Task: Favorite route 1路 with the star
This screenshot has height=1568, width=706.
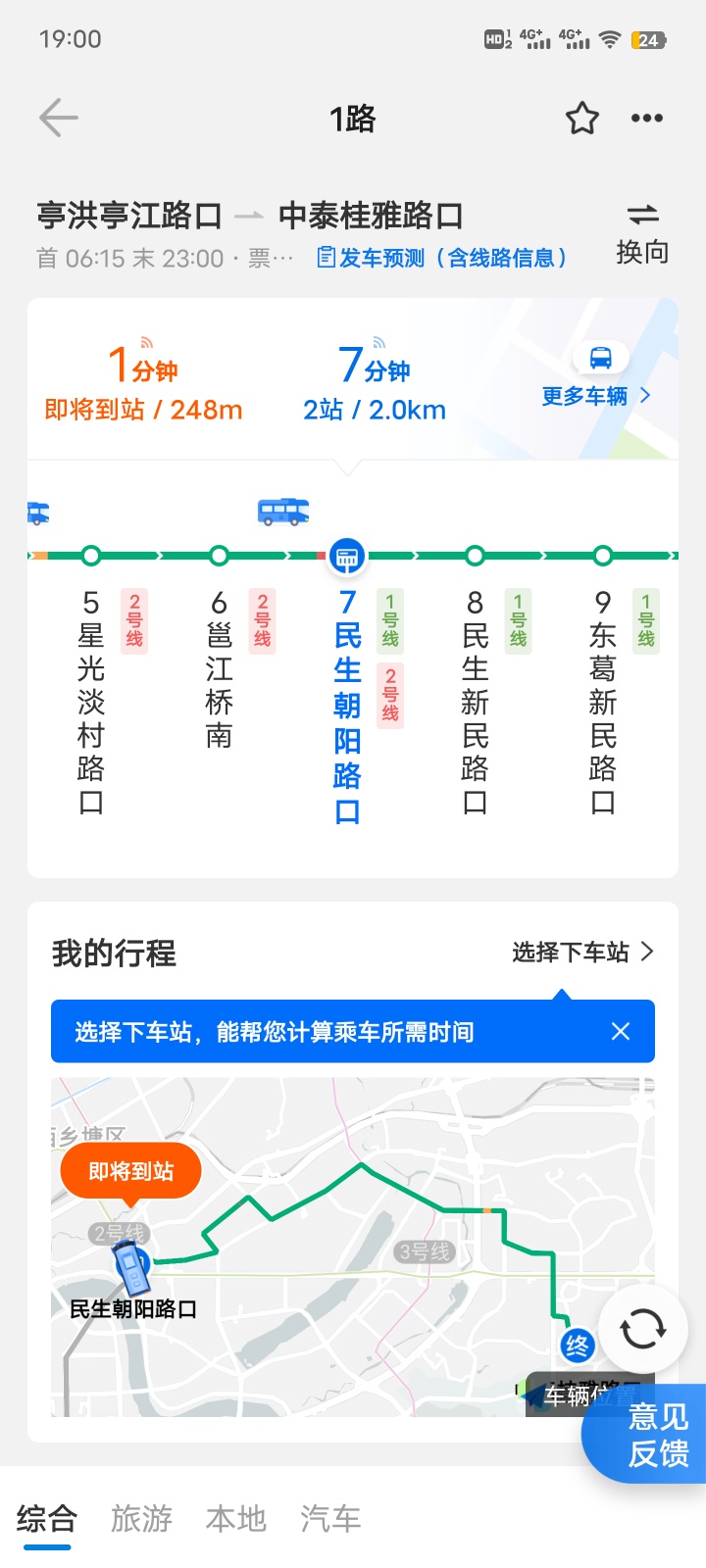Action: click(x=582, y=119)
